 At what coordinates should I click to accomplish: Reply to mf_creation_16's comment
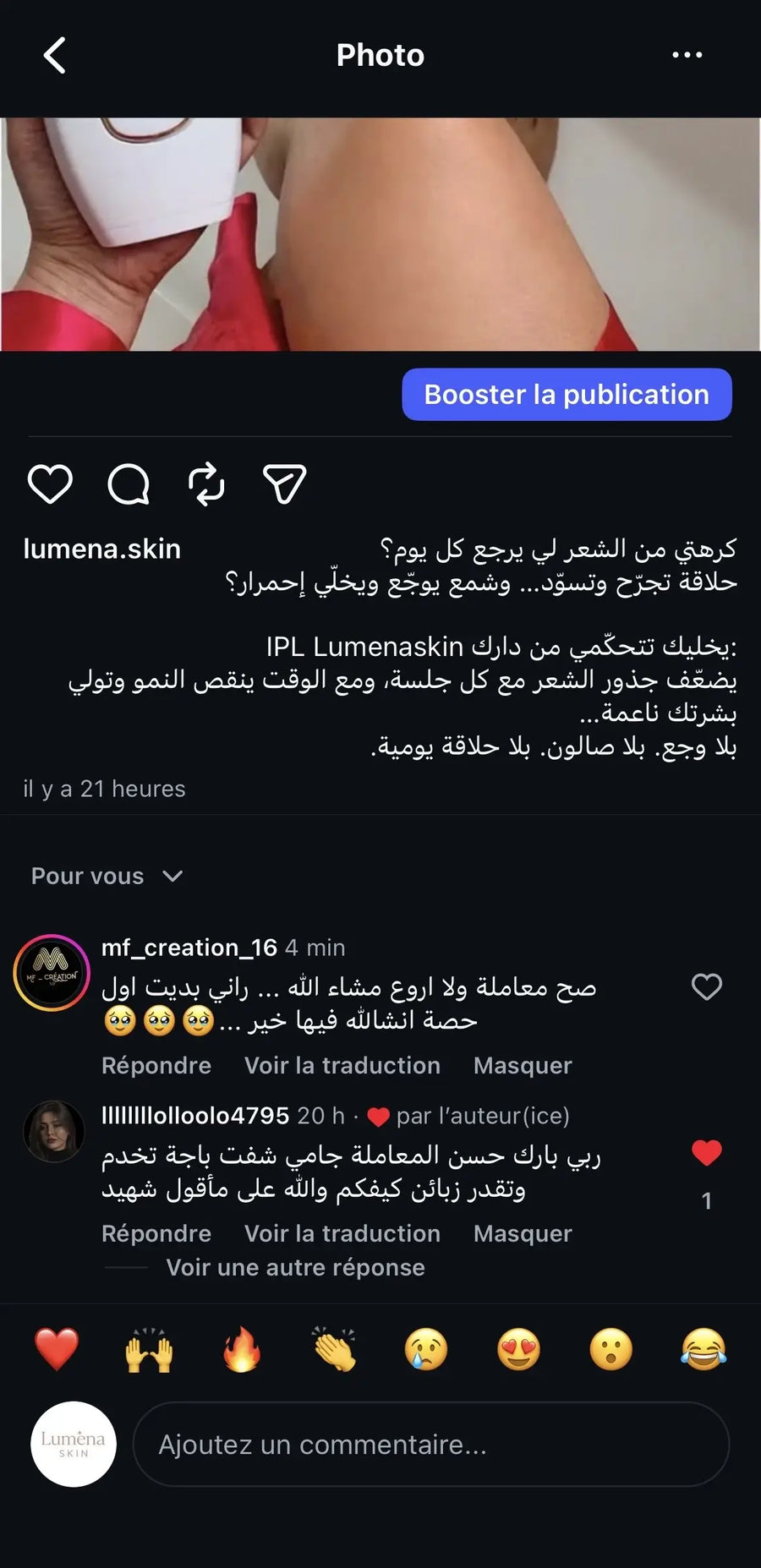[x=156, y=1065]
